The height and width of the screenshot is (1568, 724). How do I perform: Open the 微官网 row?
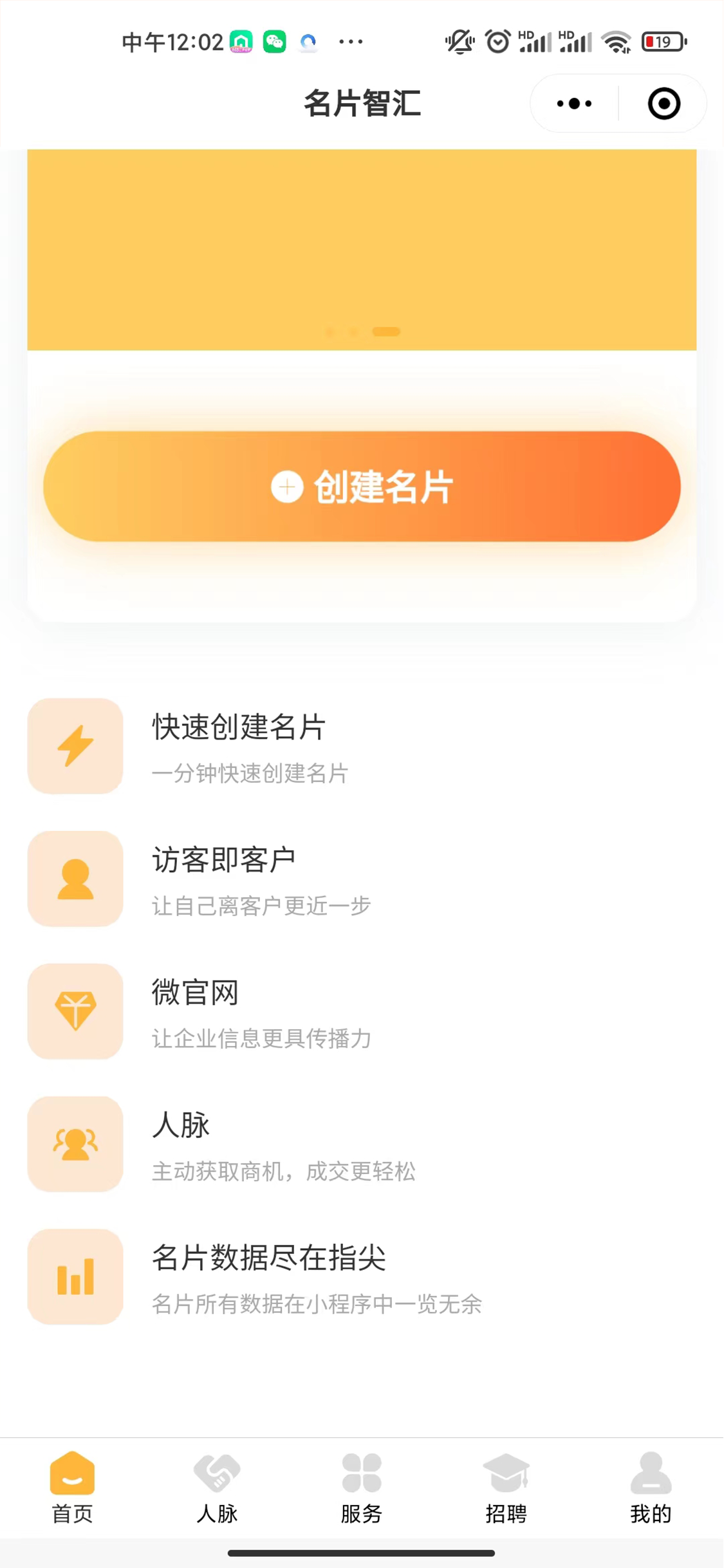pyautogui.click(x=362, y=1011)
